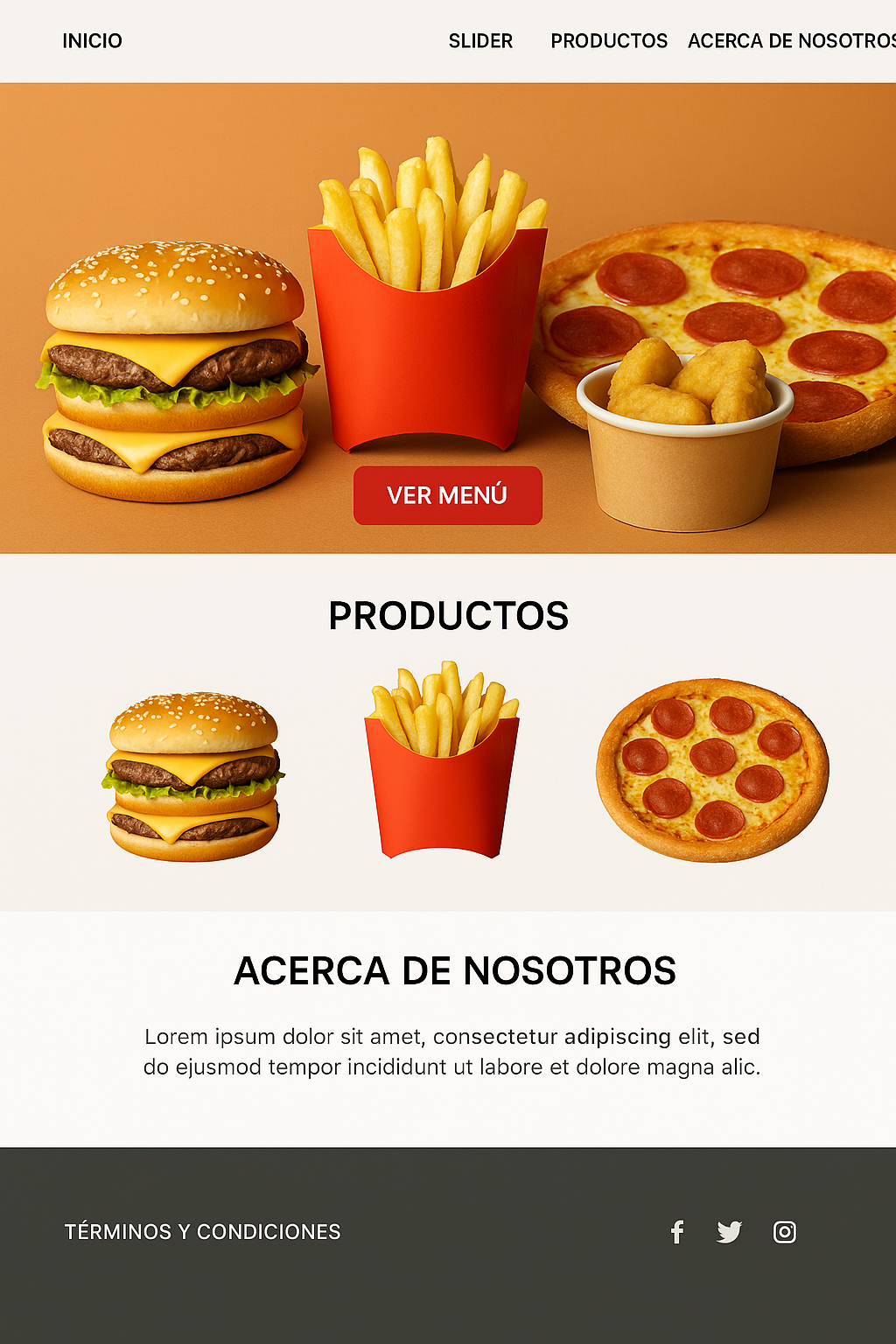Open the burger product tile

[193, 776]
